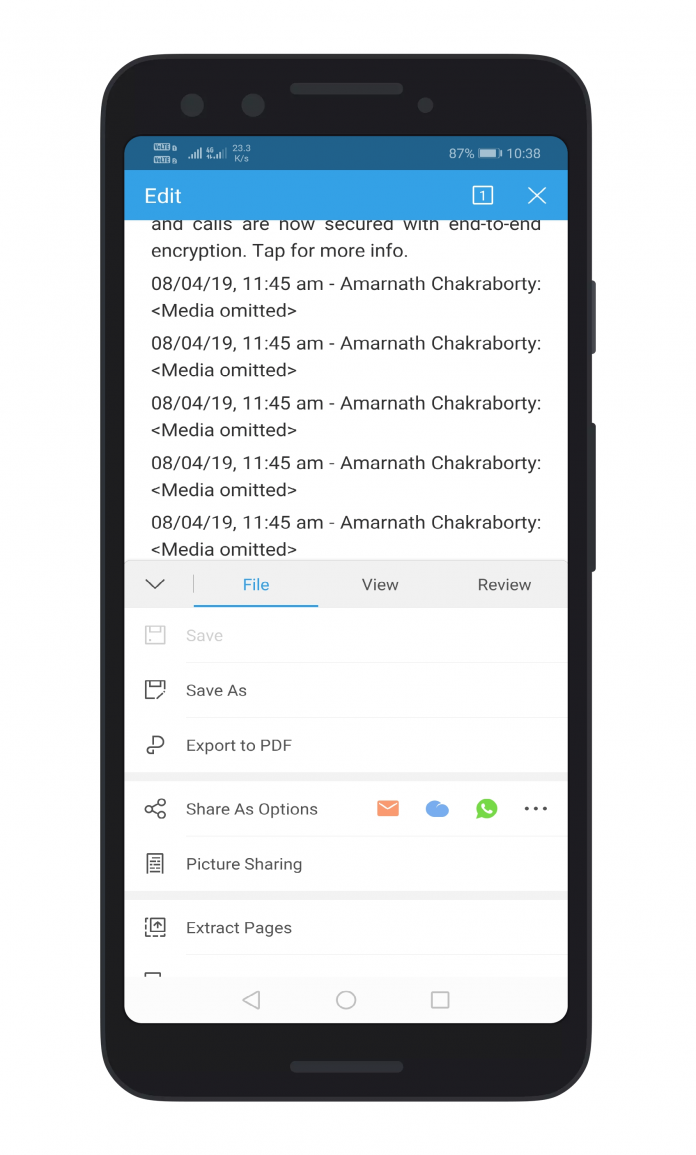Close the document editor with X
696x1155 pixels.
537,196
